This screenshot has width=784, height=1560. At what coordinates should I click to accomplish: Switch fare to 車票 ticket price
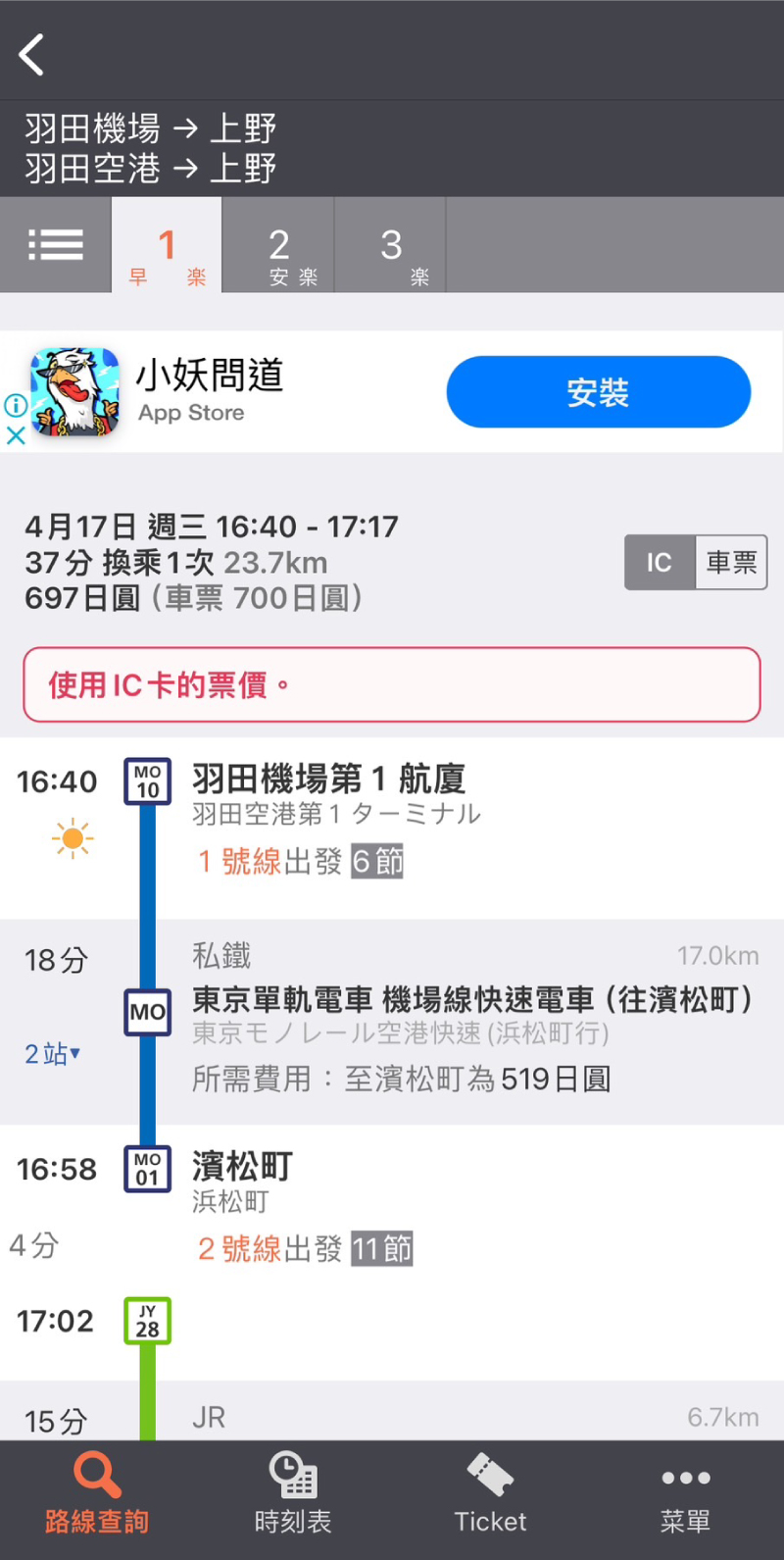coord(731,563)
